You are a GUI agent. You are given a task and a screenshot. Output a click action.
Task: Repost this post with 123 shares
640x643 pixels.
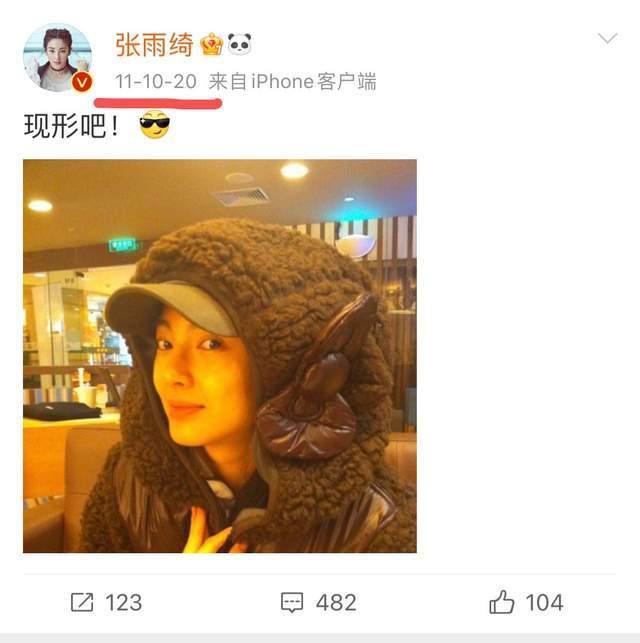(x=106, y=602)
